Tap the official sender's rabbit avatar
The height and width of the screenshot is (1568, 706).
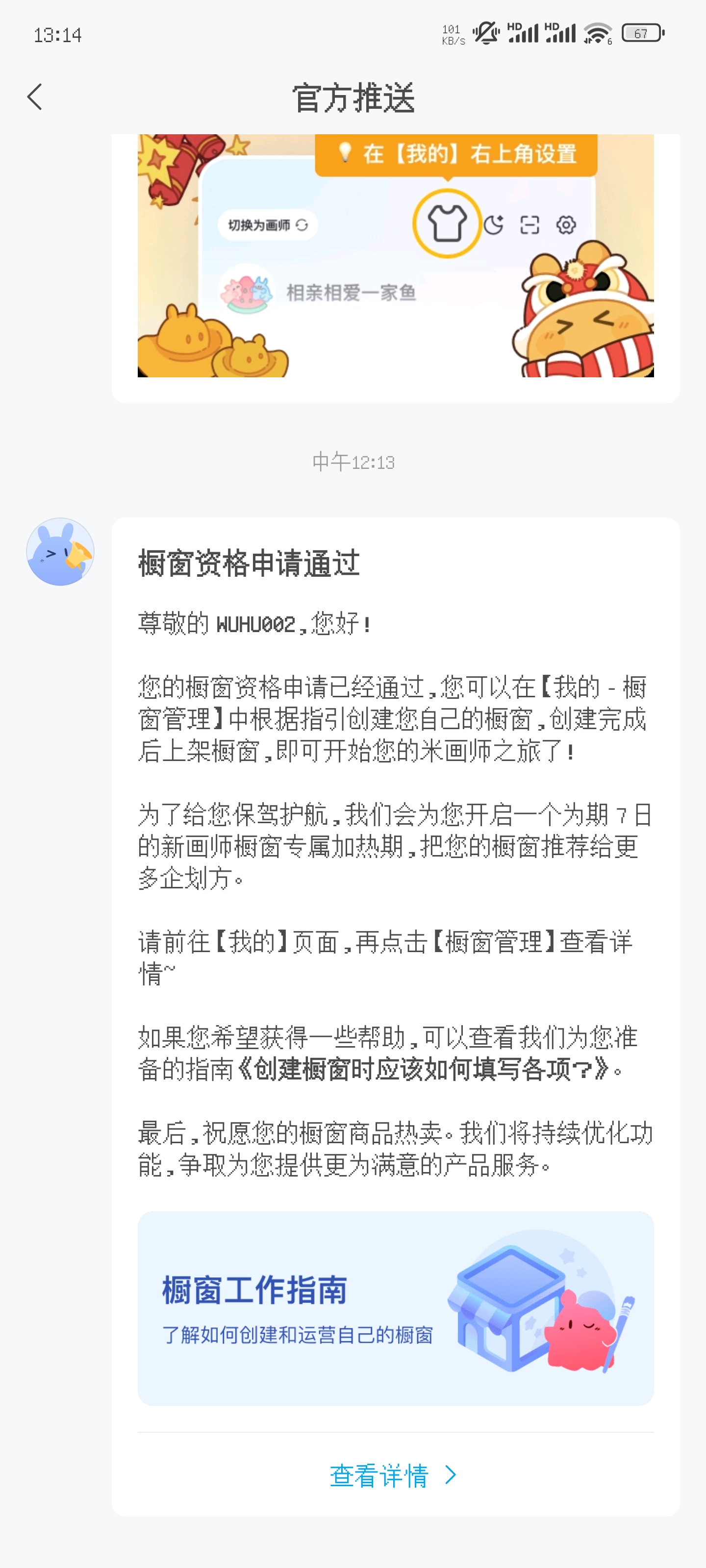pos(60,551)
